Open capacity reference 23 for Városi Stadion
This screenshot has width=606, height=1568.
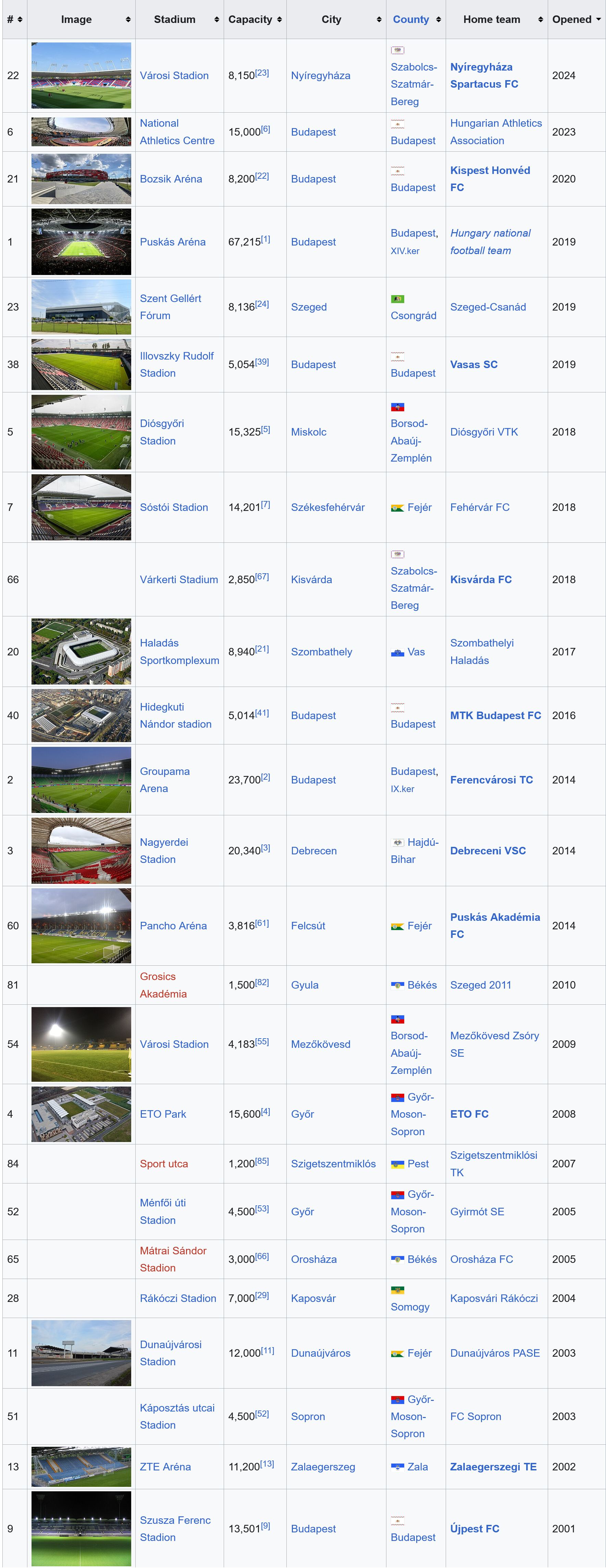click(262, 73)
